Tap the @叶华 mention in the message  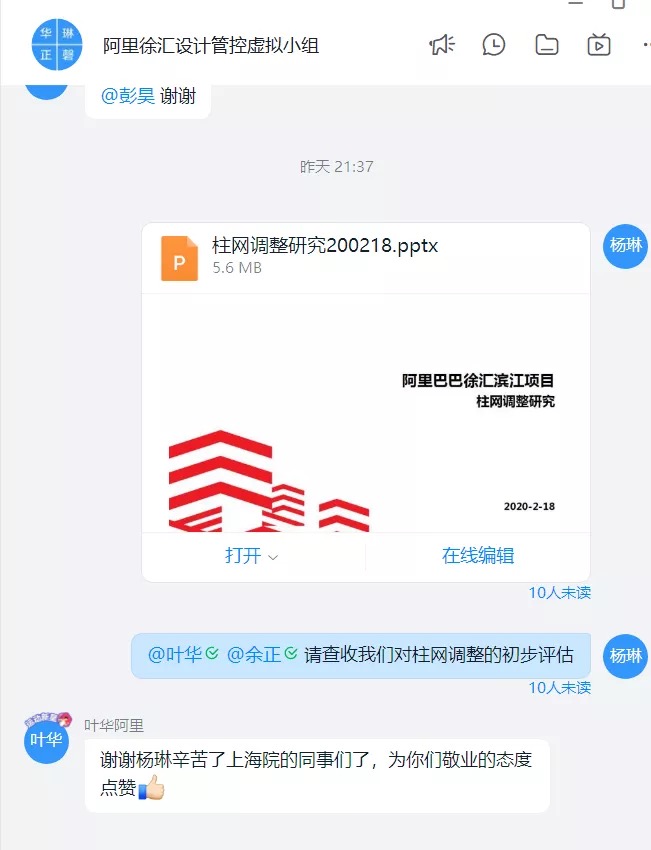pyautogui.click(x=176, y=655)
